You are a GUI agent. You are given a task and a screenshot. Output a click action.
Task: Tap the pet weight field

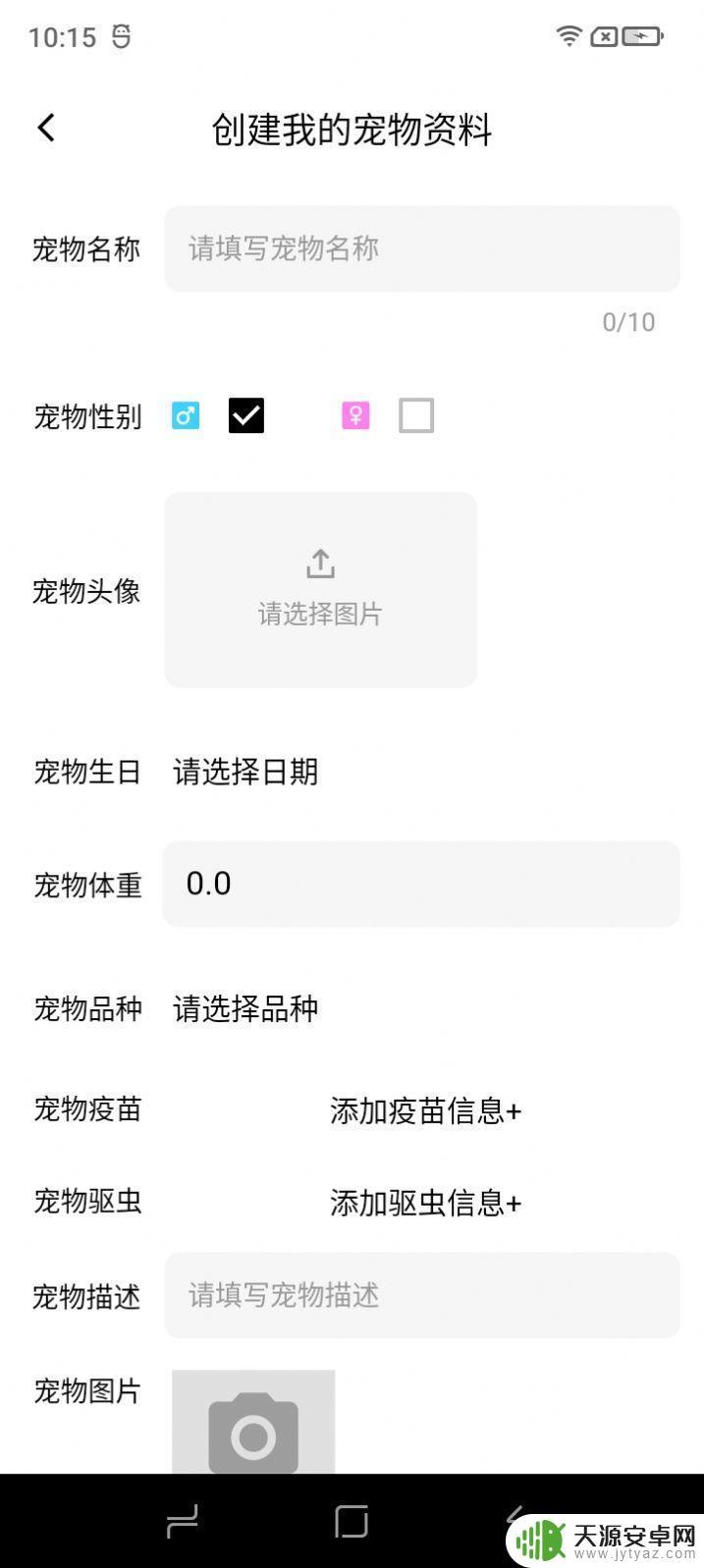click(x=421, y=884)
